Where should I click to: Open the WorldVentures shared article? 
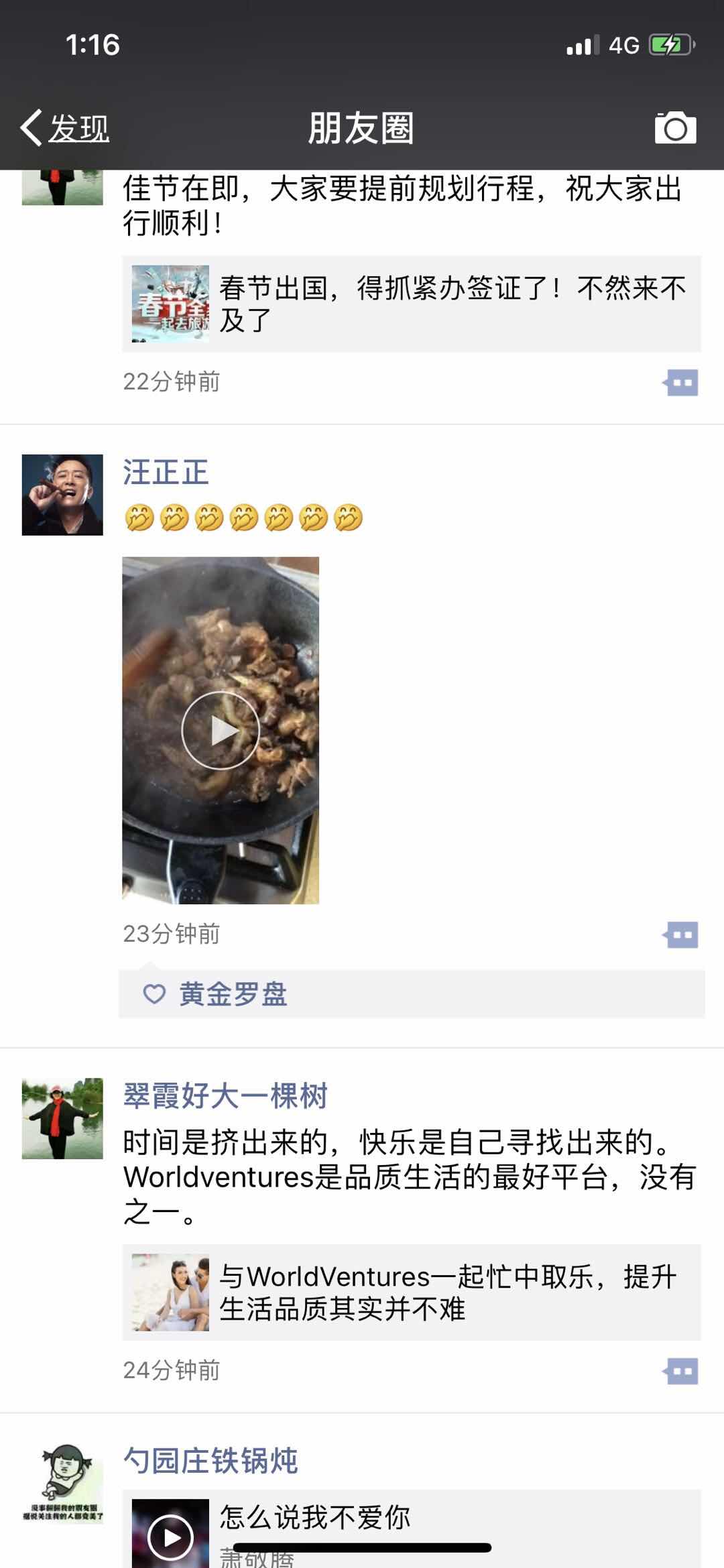tap(411, 1292)
